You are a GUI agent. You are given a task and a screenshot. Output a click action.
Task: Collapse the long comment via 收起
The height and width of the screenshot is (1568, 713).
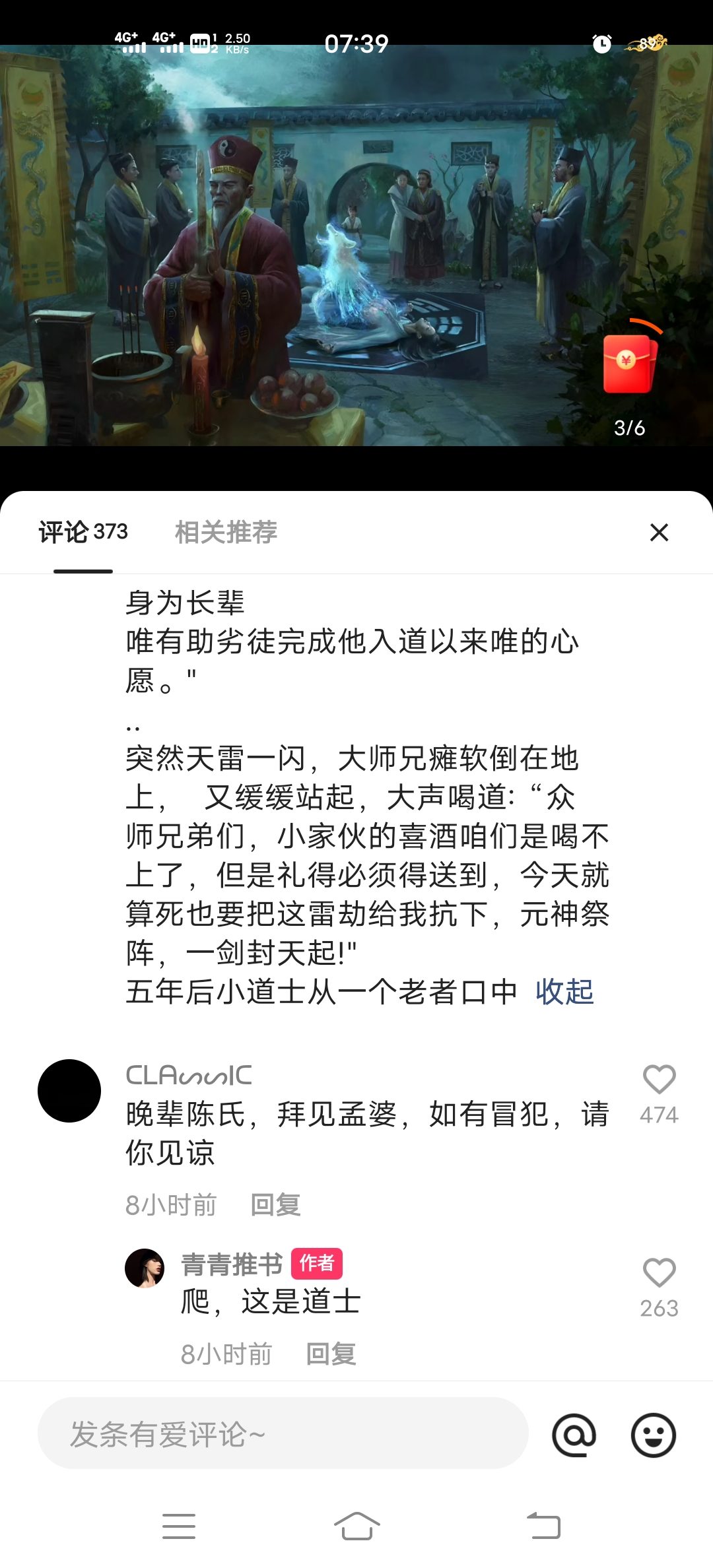click(x=564, y=992)
